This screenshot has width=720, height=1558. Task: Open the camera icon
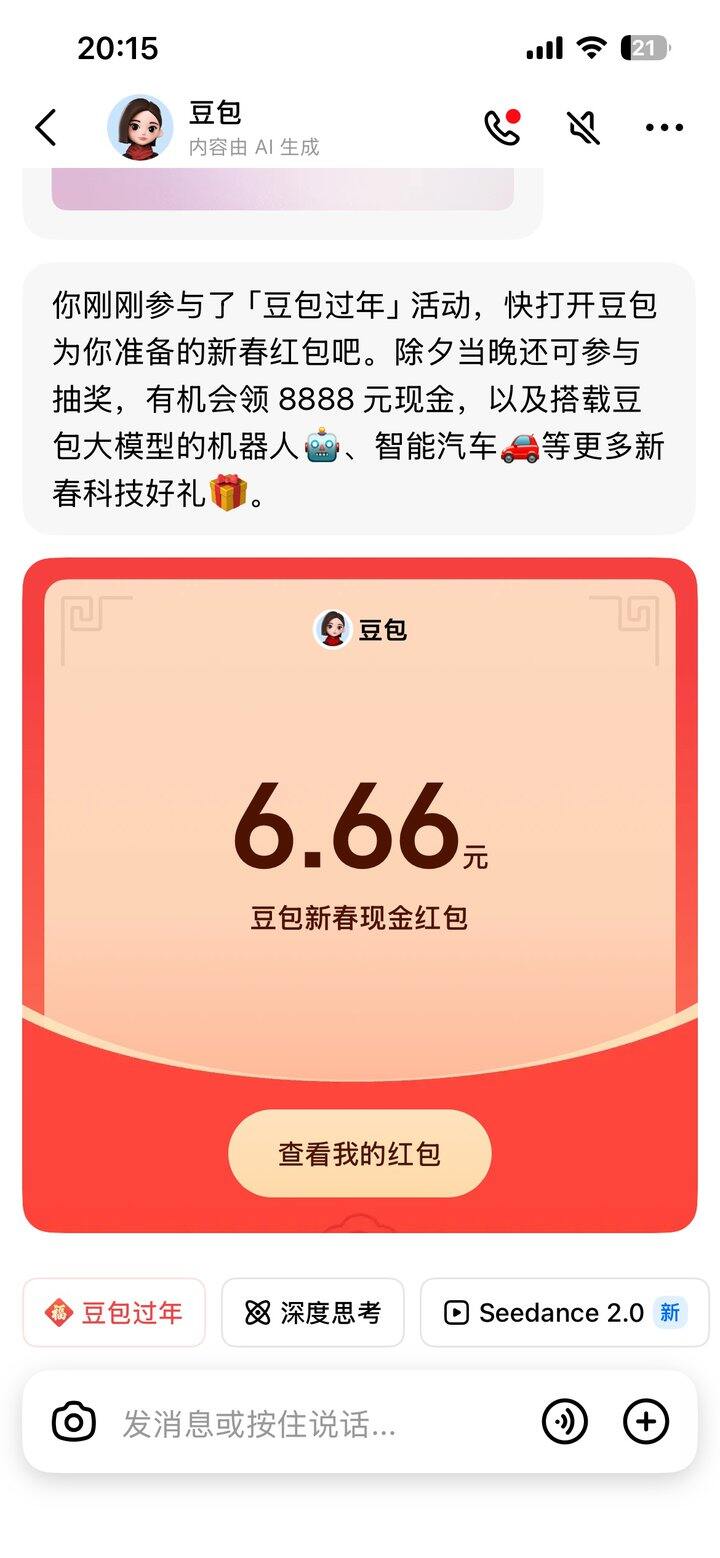pyautogui.click(x=74, y=1422)
